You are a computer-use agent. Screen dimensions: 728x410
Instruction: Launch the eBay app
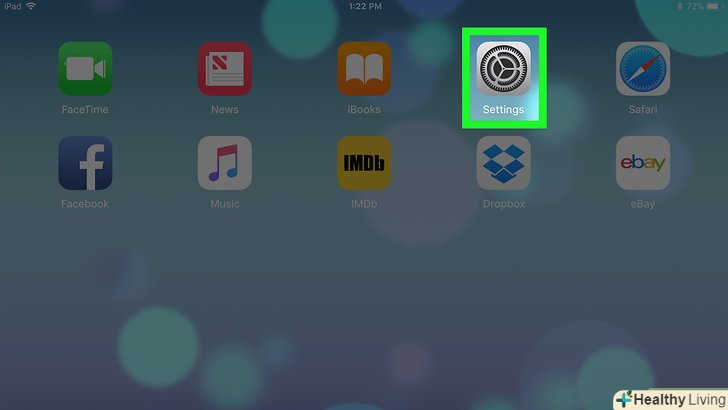coord(643,163)
